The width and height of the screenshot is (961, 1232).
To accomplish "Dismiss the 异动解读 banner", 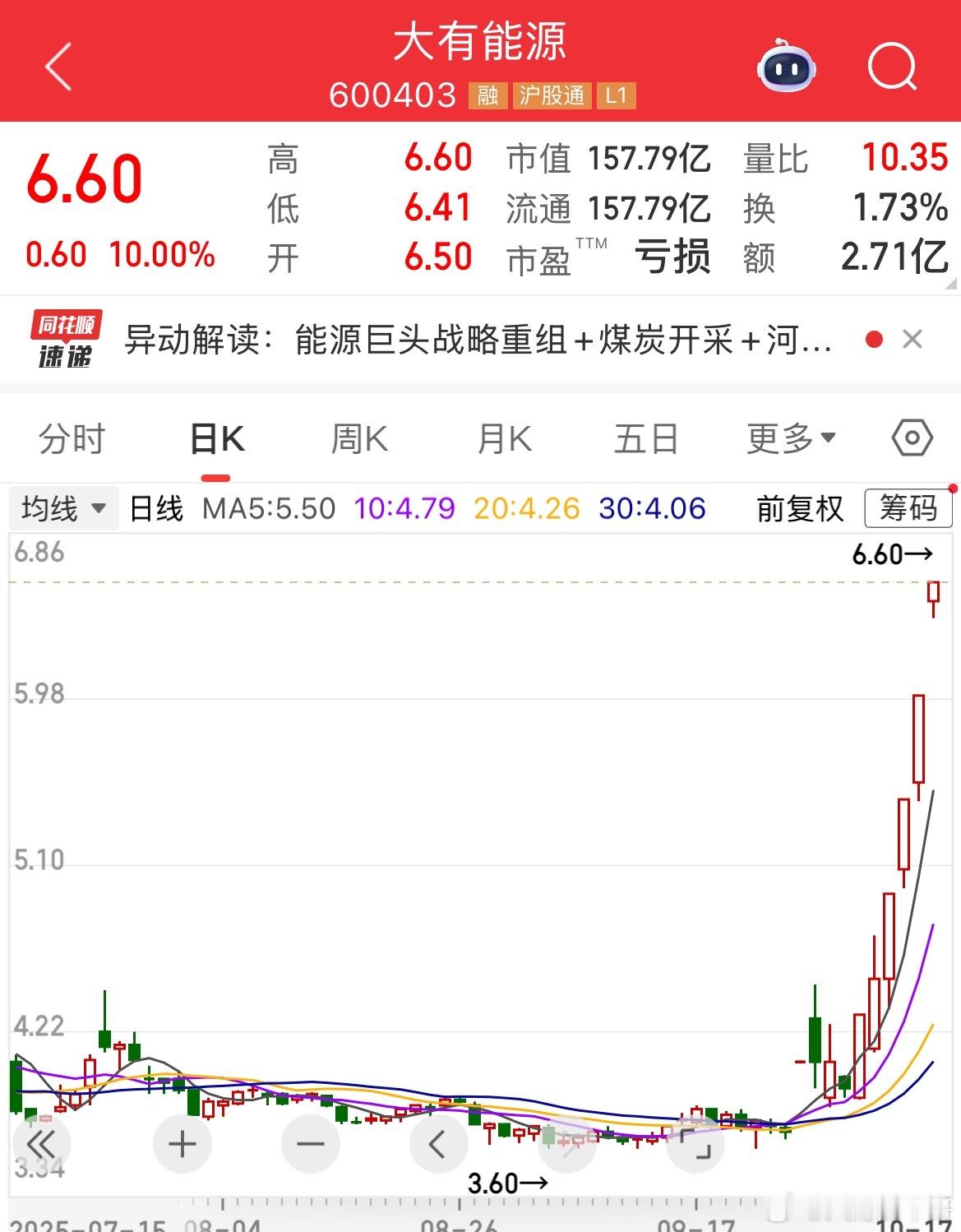I will (x=912, y=340).
